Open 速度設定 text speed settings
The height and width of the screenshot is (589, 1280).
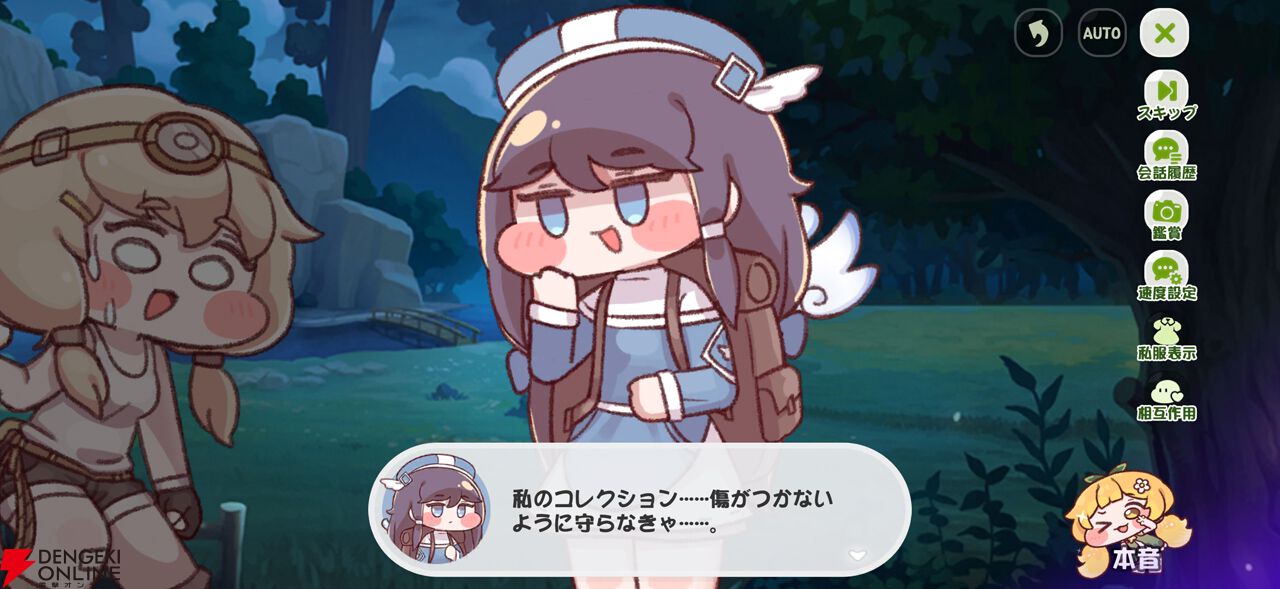[1166, 273]
